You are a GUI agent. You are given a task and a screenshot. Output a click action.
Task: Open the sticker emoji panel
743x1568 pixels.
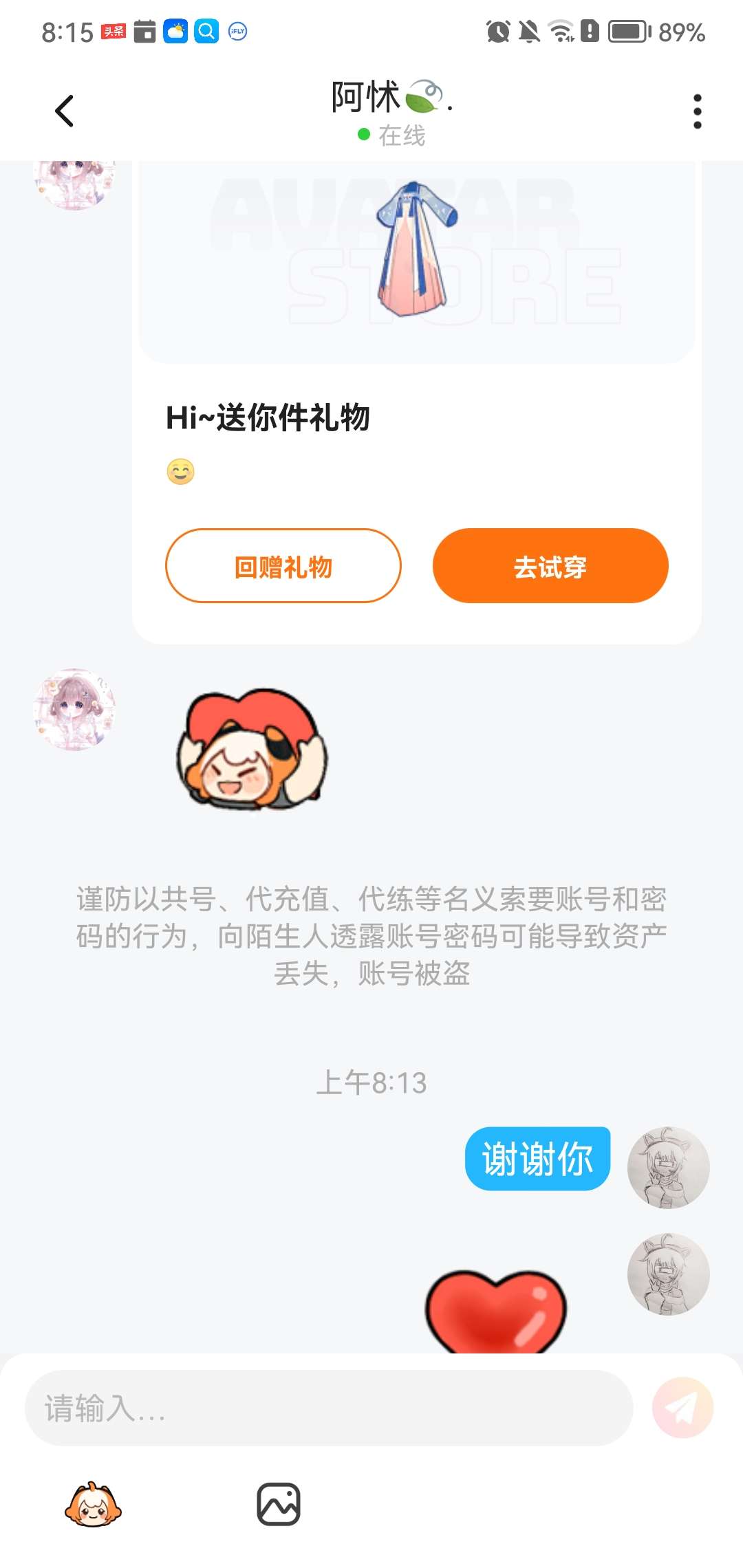coord(93,1505)
